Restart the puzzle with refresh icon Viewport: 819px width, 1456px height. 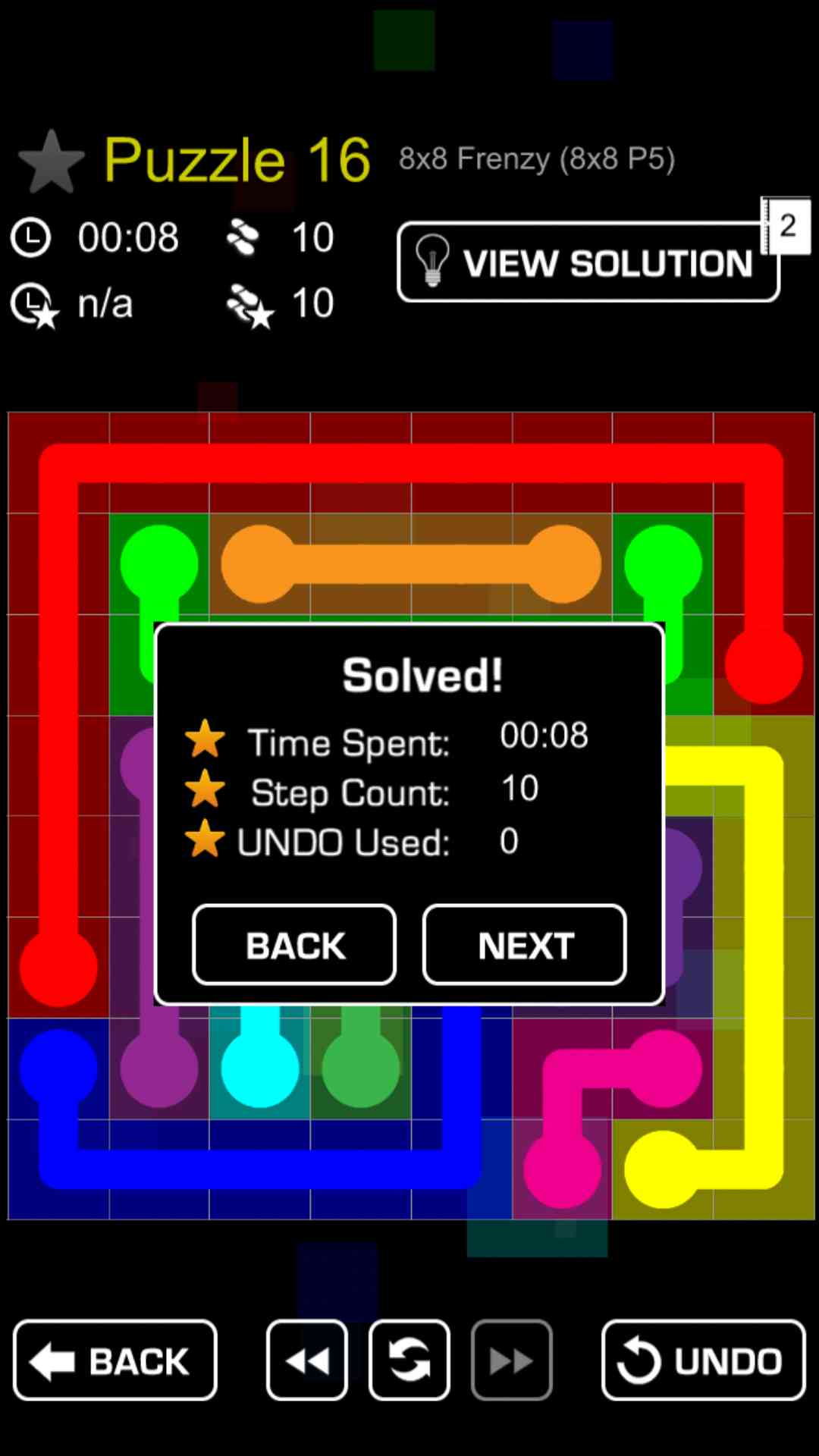click(409, 1360)
